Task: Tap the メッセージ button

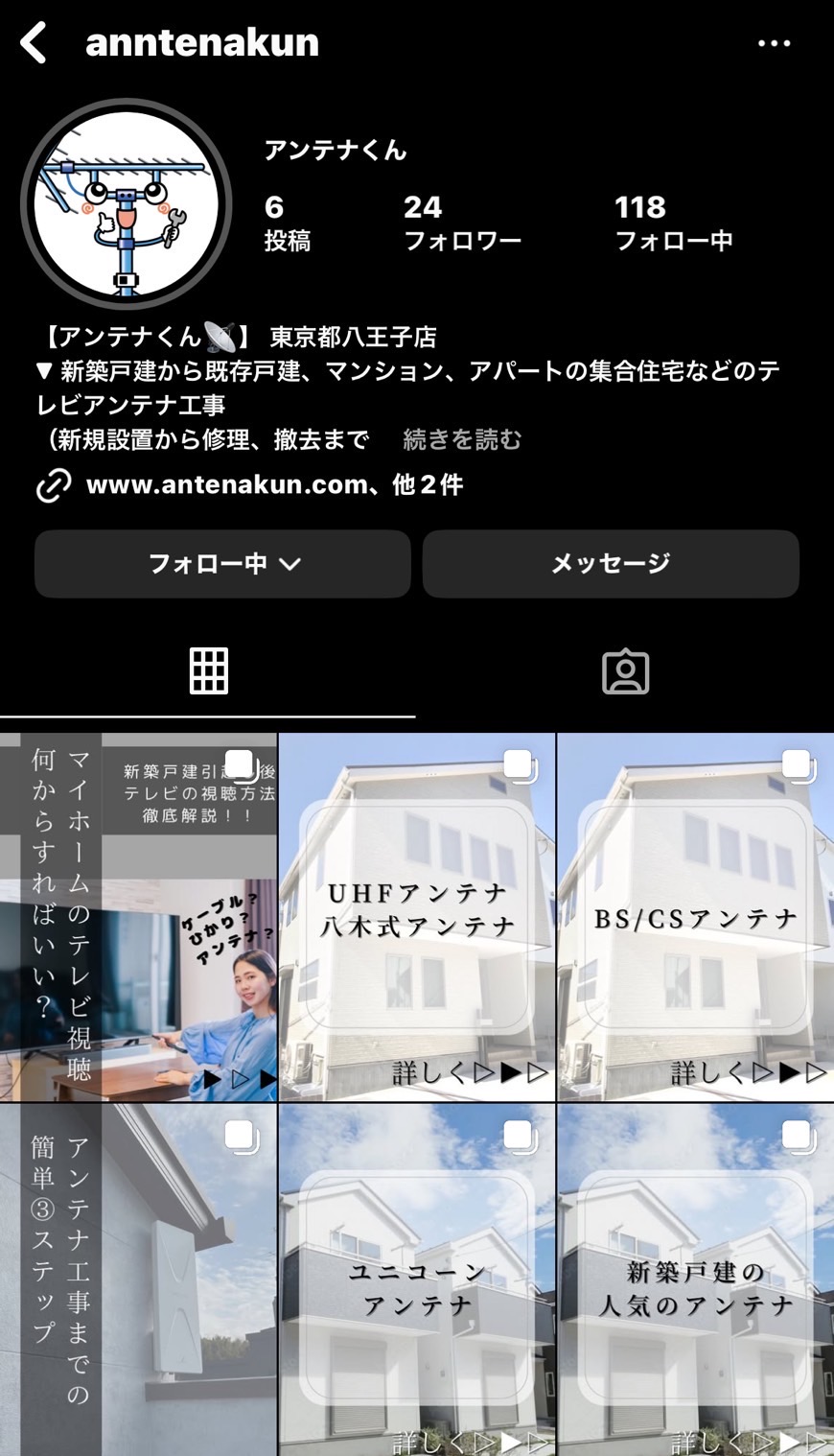Action: pyautogui.click(x=611, y=564)
